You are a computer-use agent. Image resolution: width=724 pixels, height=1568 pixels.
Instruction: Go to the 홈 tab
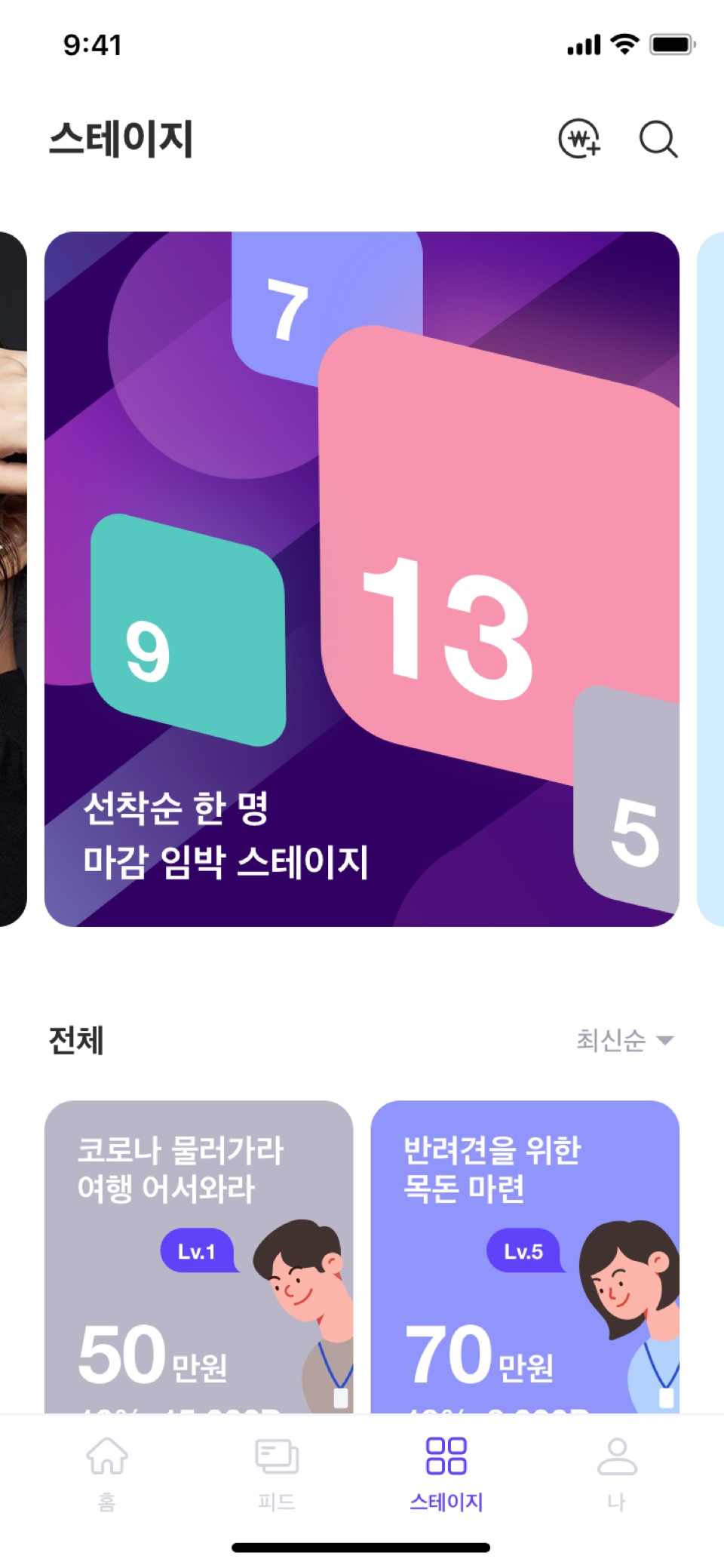(107, 1471)
